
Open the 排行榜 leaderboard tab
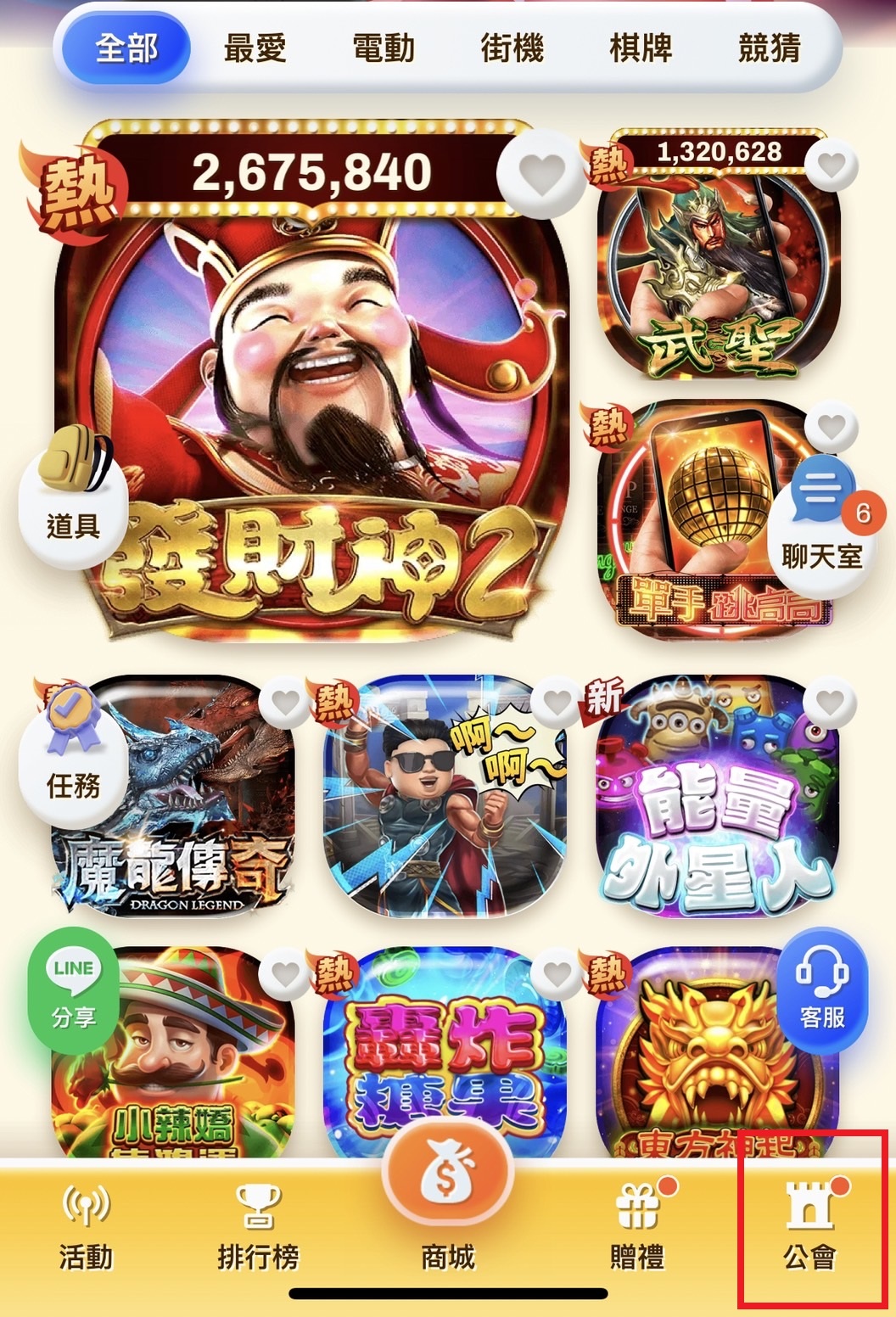[x=258, y=1229]
